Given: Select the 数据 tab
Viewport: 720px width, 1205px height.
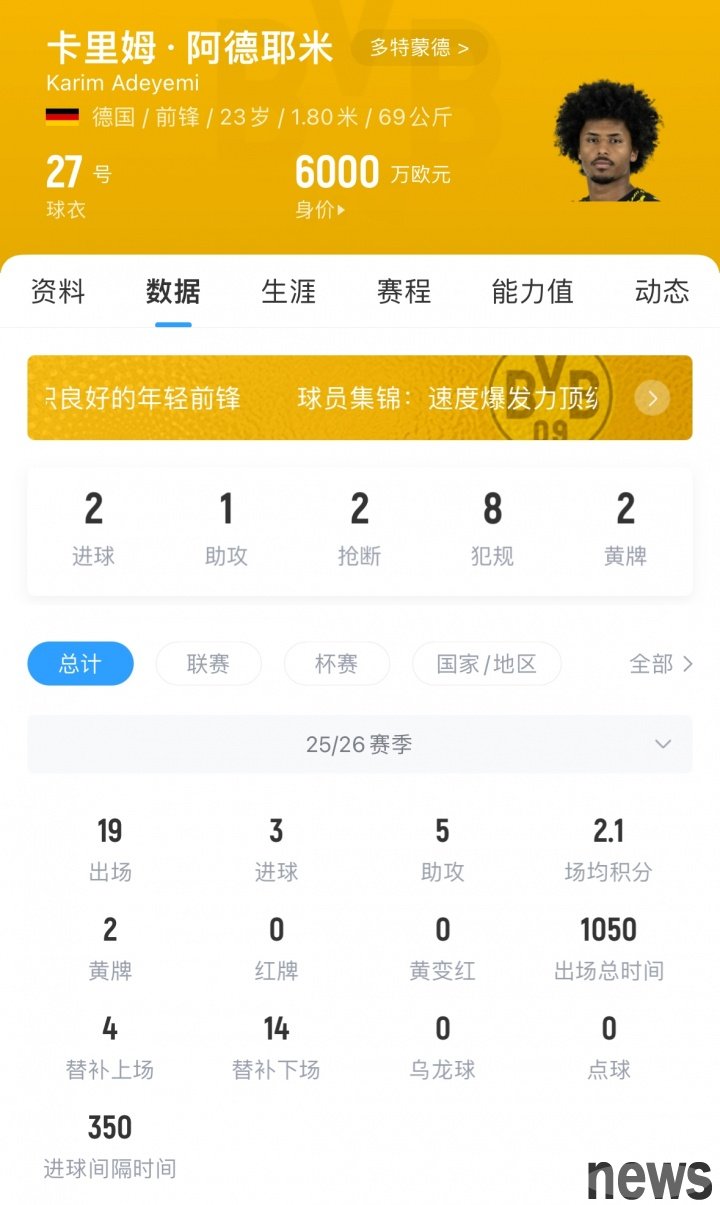Looking at the screenshot, I should click(173, 291).
